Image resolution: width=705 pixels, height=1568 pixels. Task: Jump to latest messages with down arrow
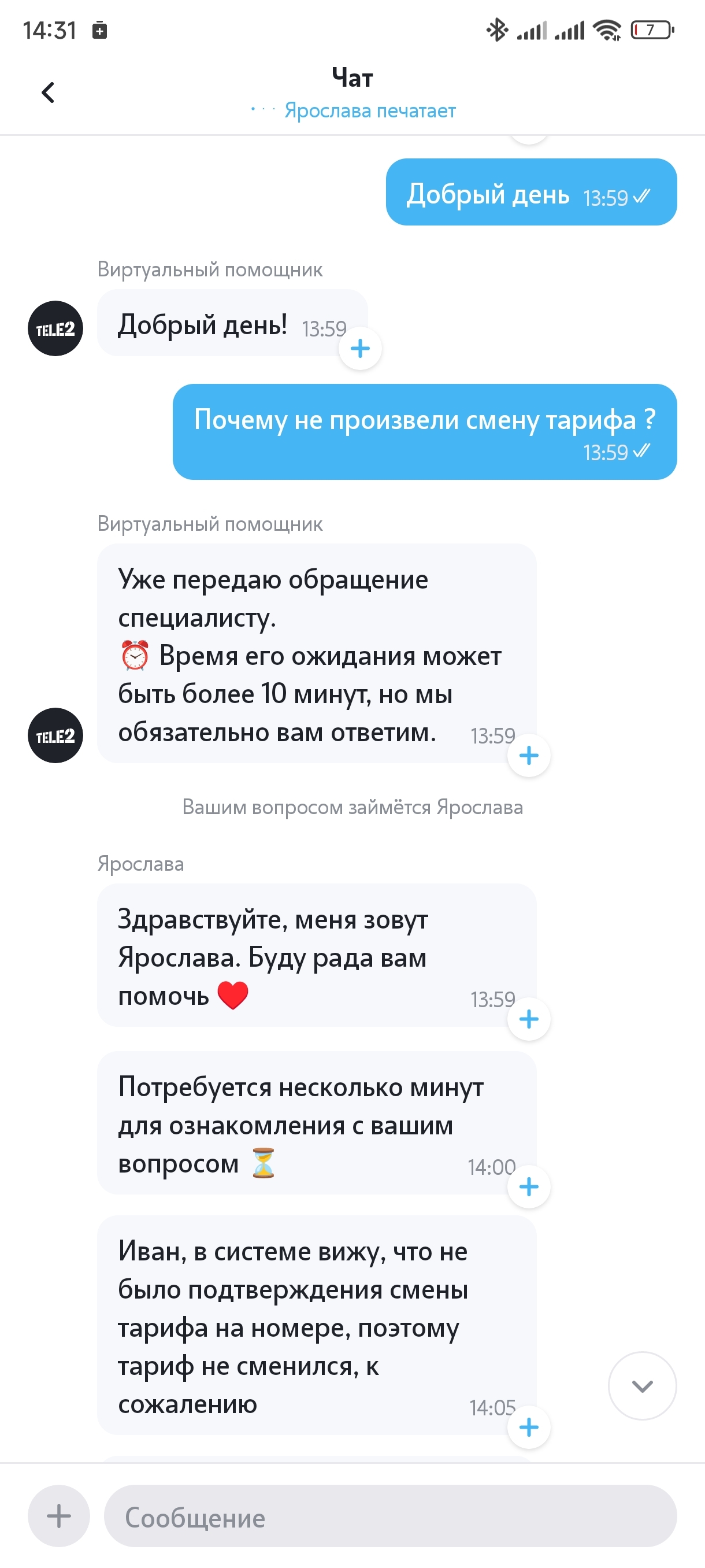click(643, 1386)
